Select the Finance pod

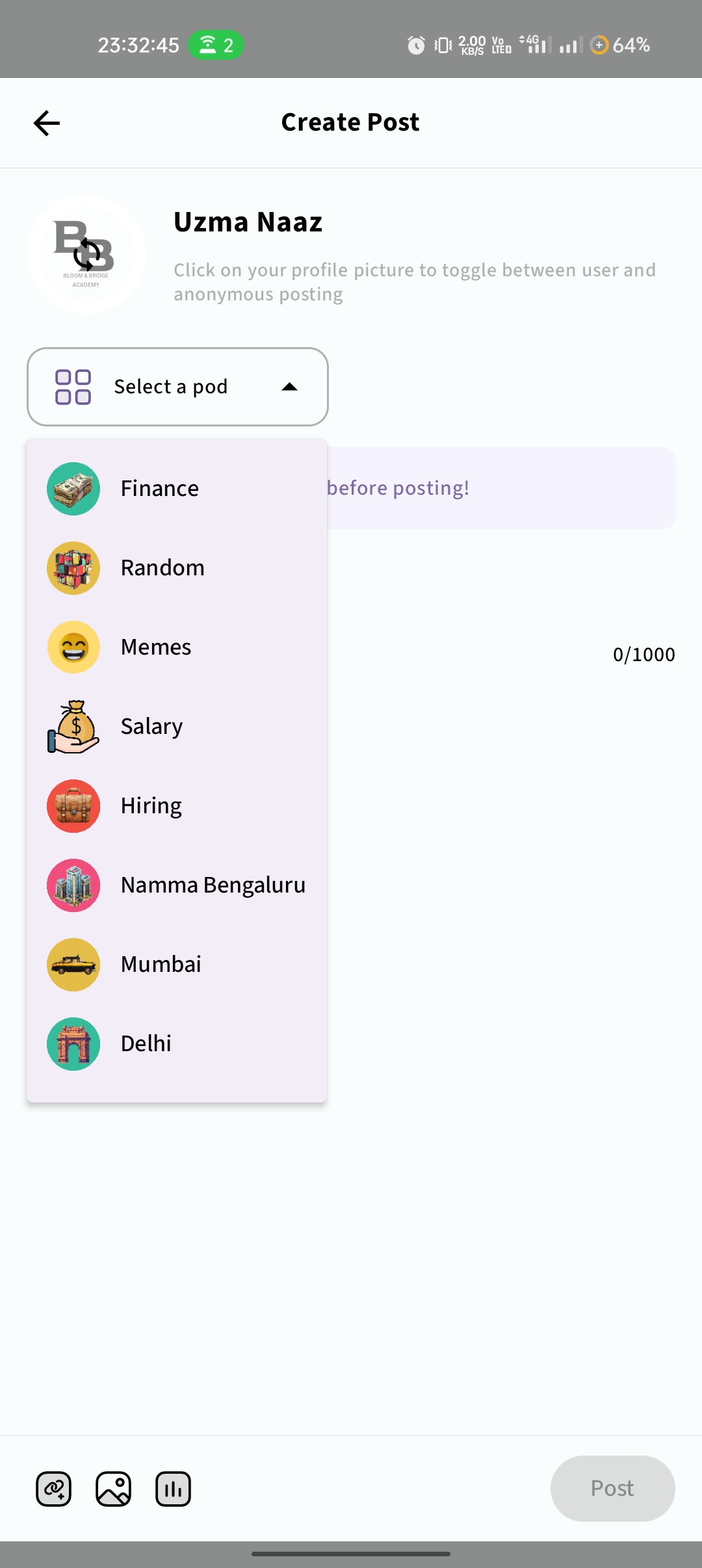pyautogui.click(x=160, y=489)
